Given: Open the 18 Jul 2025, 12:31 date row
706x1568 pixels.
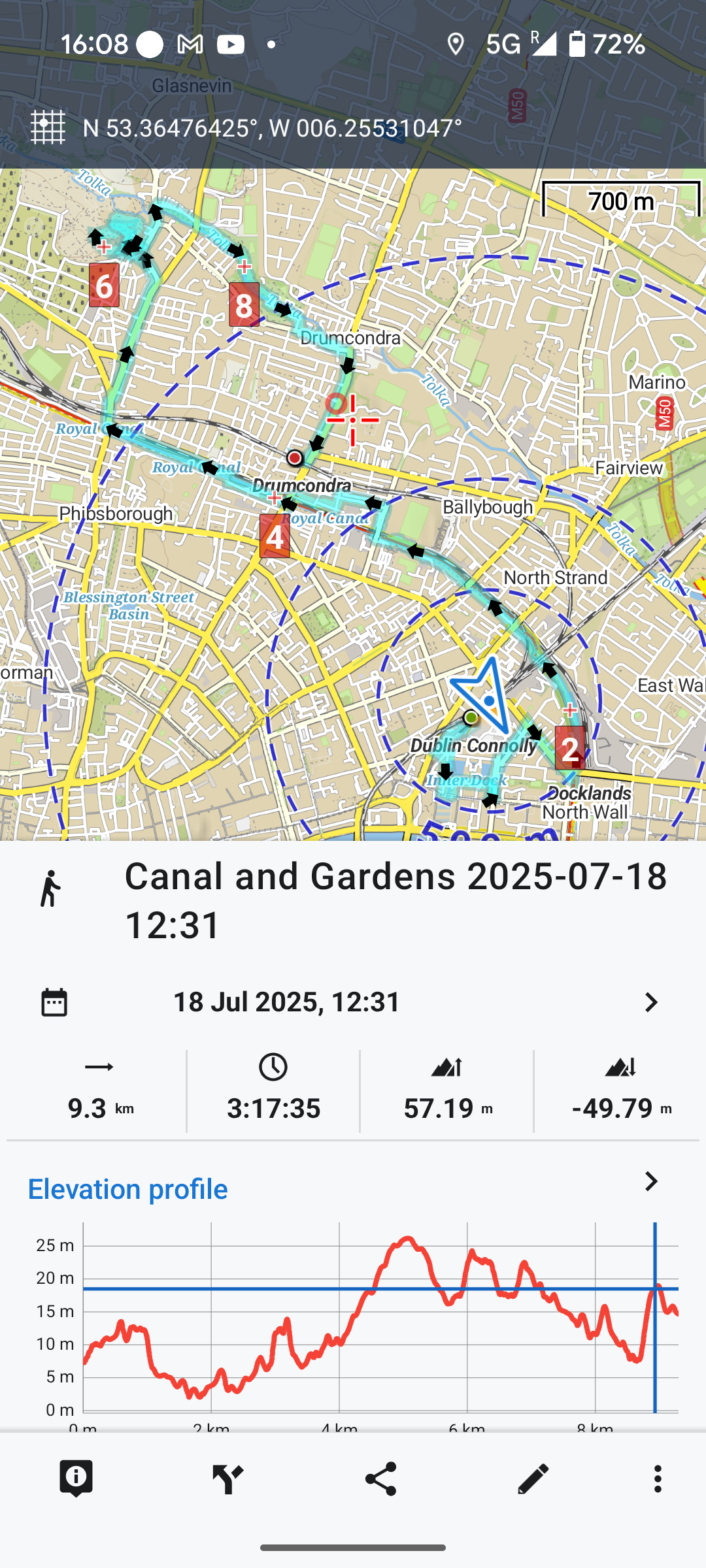Looking at the screenshot, I should point(353,1002).
